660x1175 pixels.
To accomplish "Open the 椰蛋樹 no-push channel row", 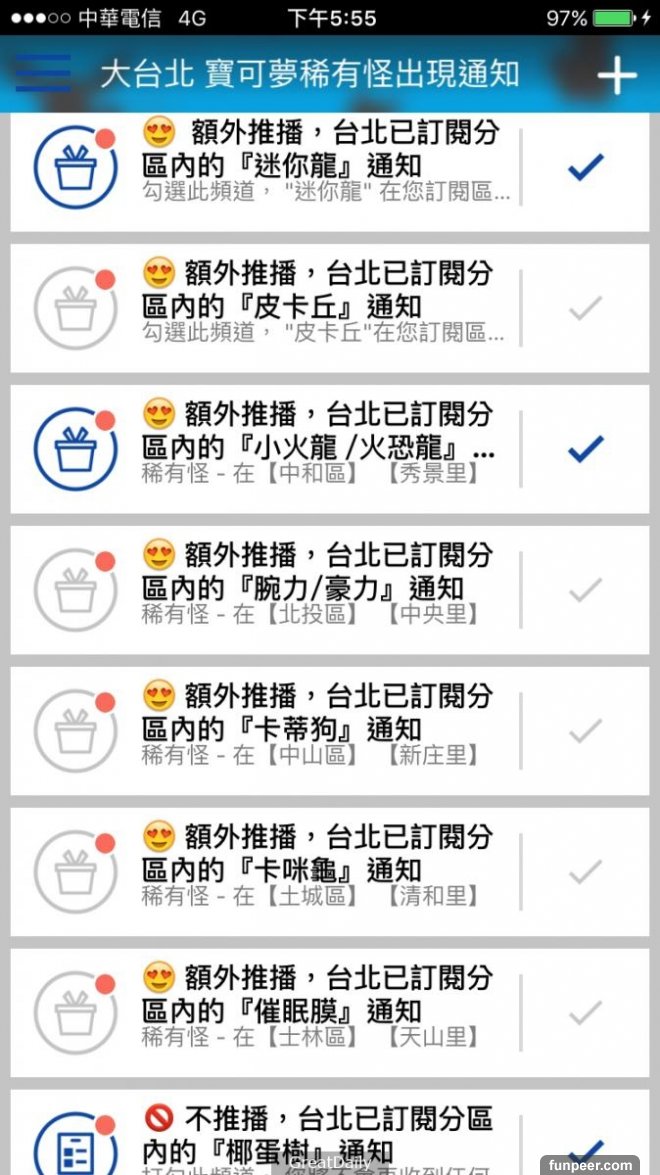I will (x=318, y=1135).
